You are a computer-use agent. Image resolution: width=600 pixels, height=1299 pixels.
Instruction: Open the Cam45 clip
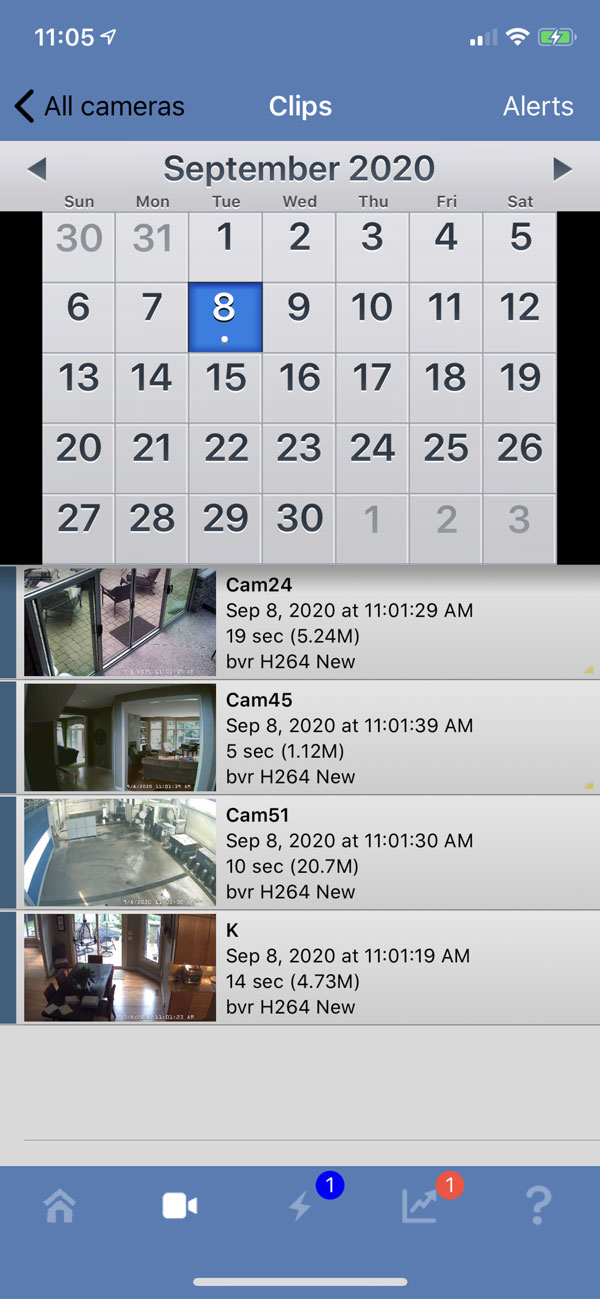(300, 737)
